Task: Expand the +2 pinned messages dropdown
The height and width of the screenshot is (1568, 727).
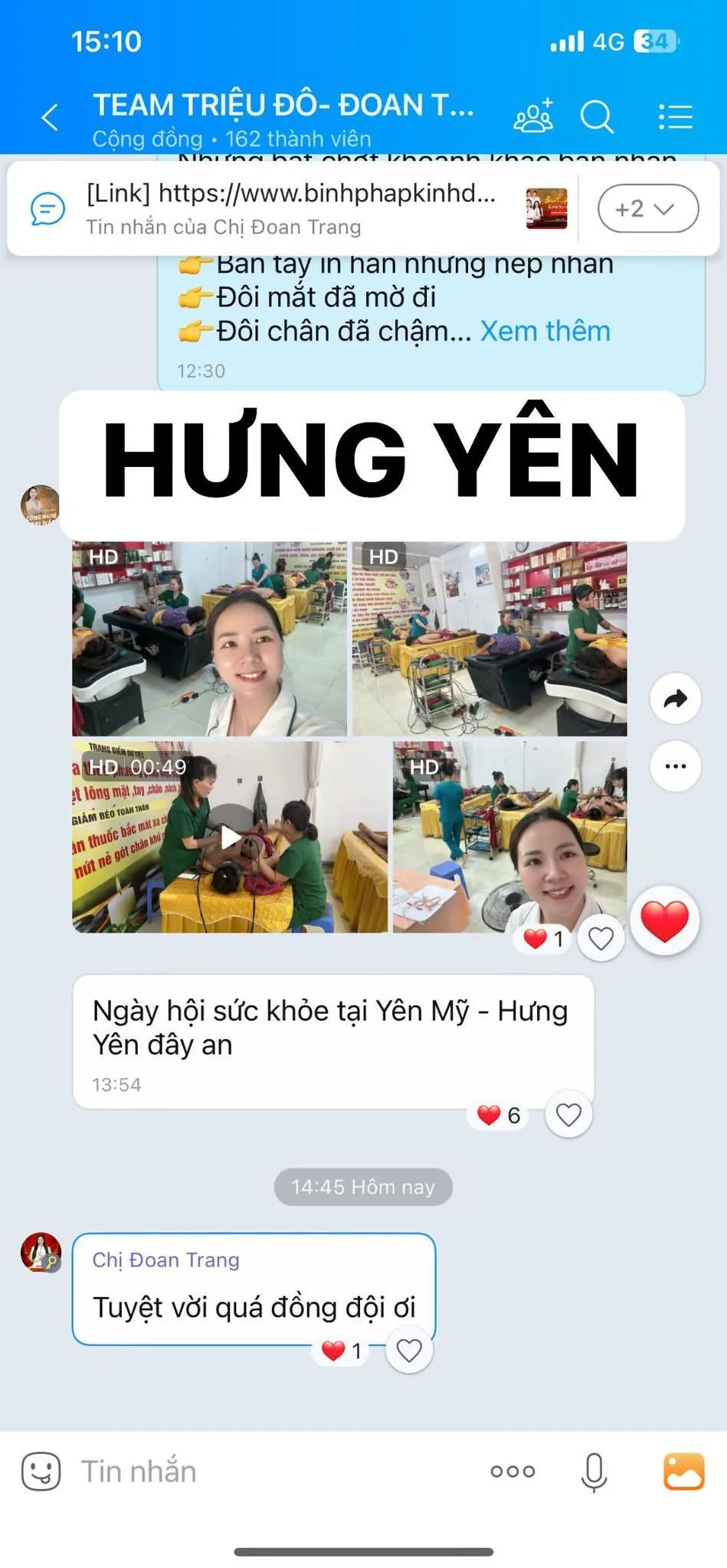Action: pyautogui.click(x=647, y=208)
